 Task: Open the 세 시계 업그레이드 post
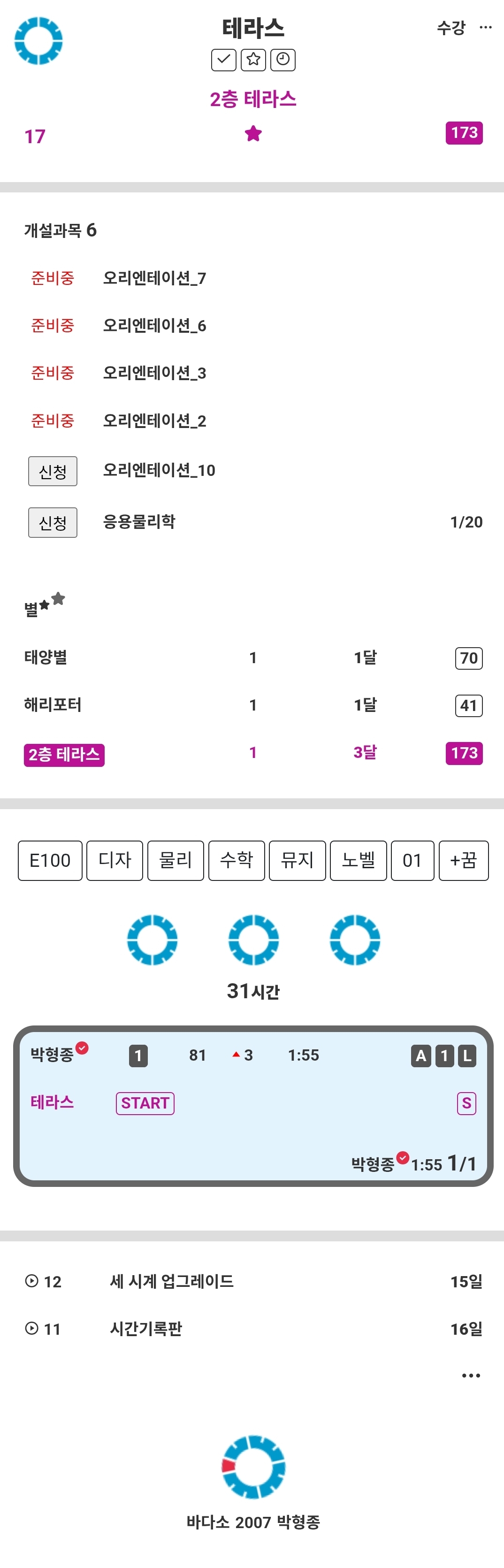tap(172, 1281)
